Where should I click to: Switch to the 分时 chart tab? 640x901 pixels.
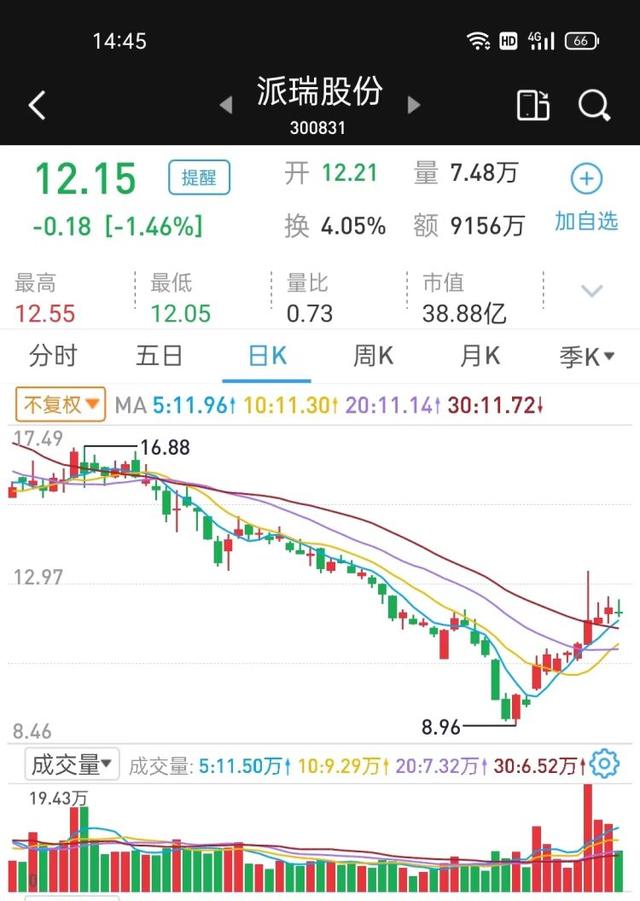pyautogui.click(x=52, y=356)
